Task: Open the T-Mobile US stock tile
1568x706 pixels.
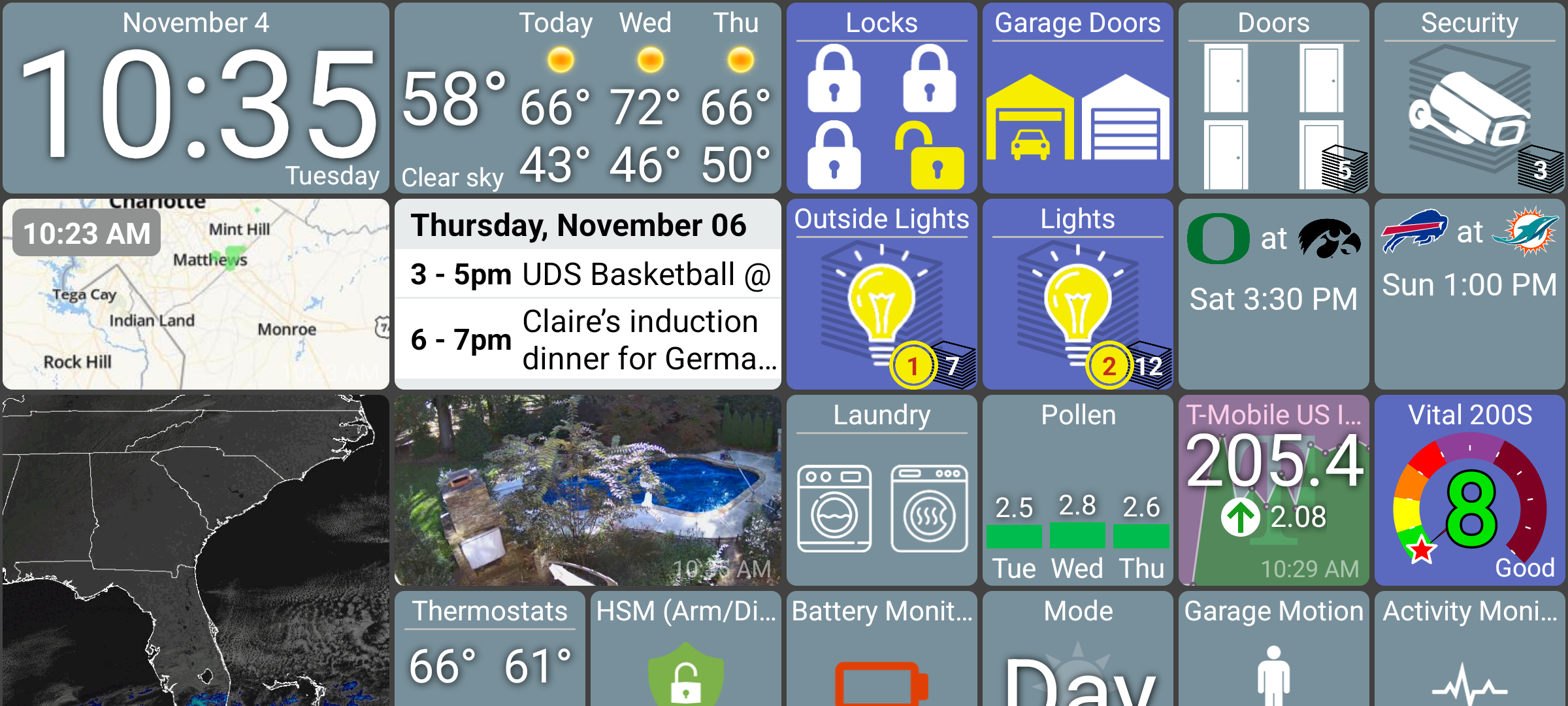Action: pos(1273,490)
